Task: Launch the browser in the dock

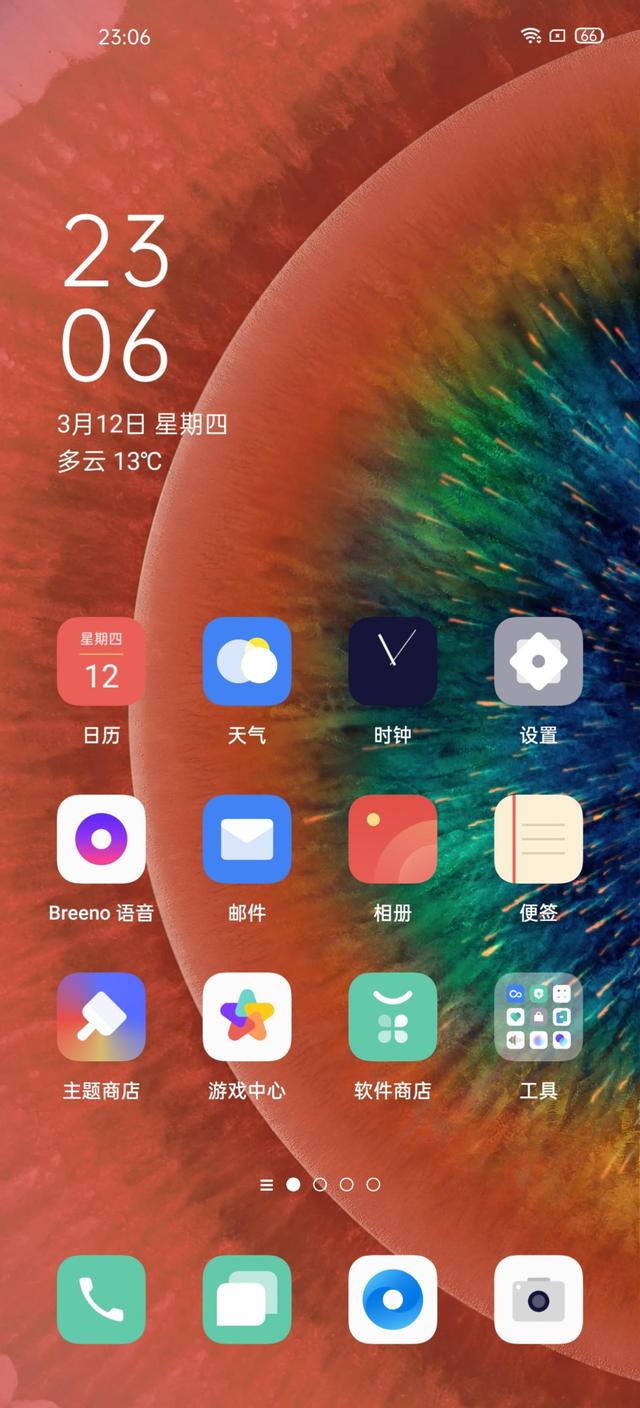Action: pos(393,1299)
